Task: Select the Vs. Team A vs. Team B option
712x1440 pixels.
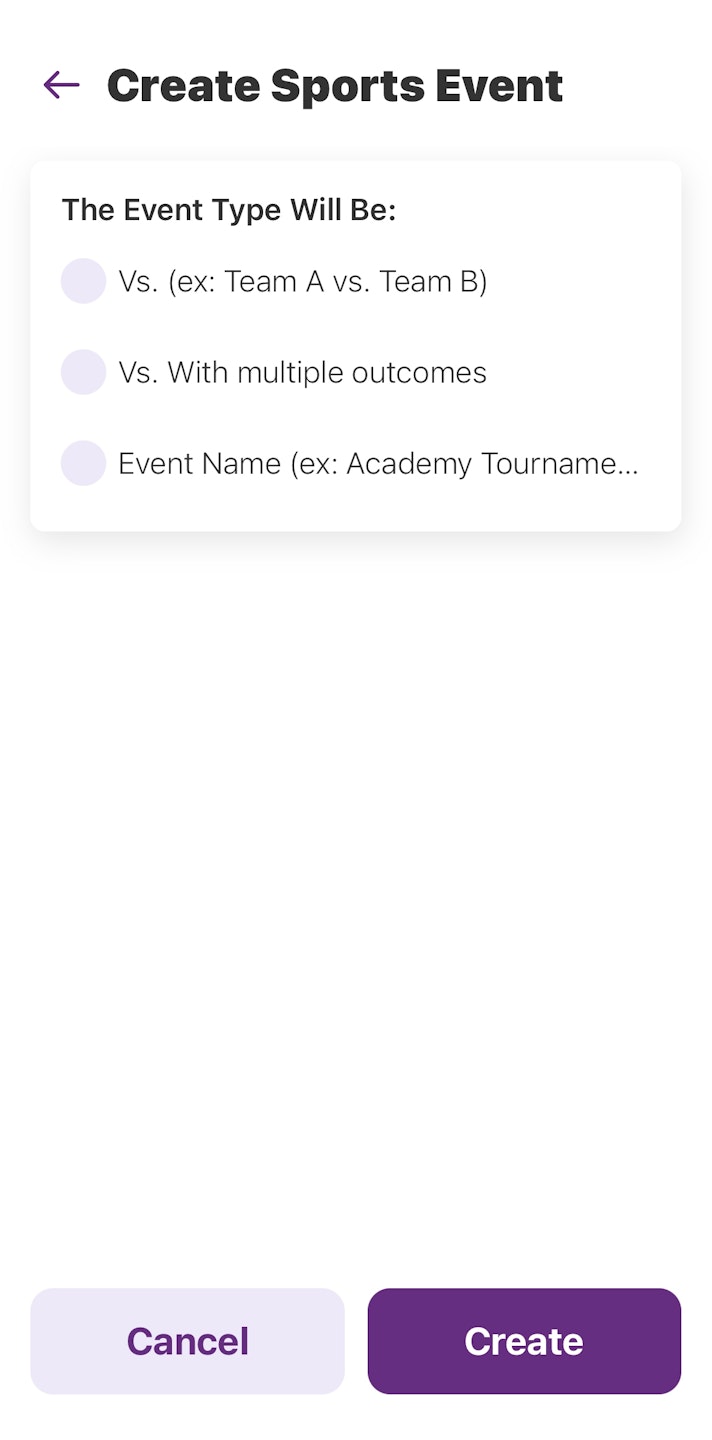Action: (84, 281)
